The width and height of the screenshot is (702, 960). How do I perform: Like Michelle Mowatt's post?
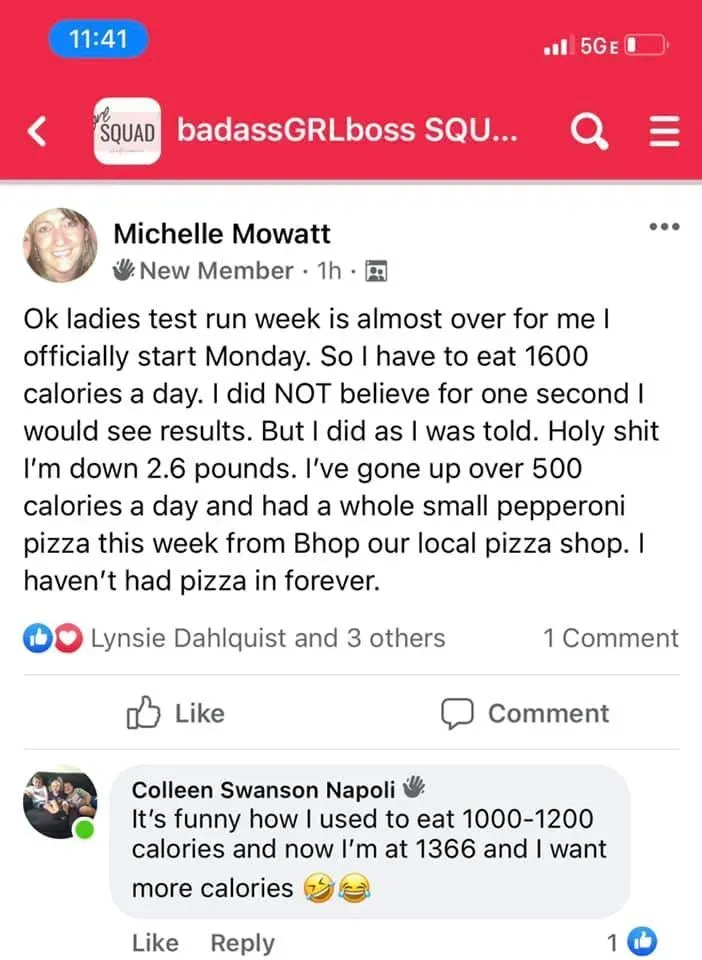click(176, 713)
